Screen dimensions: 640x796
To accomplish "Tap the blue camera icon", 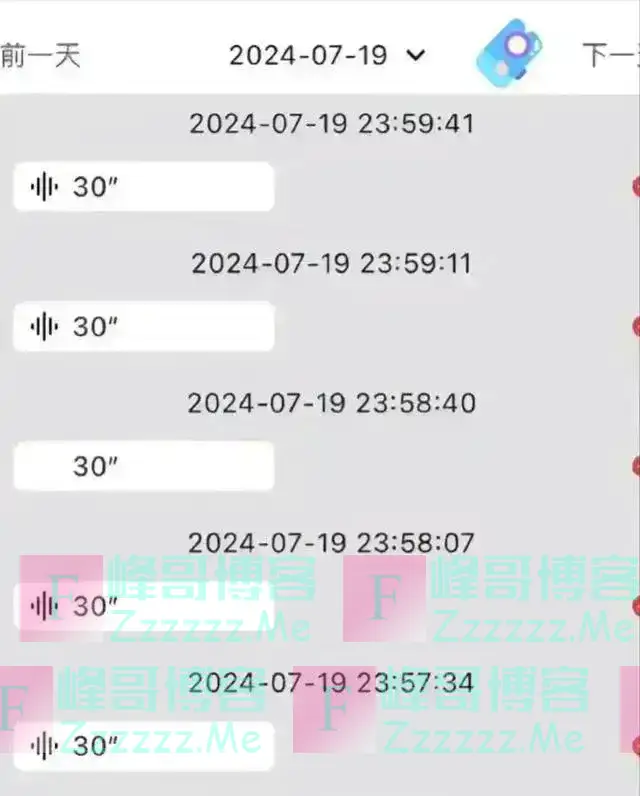I will [510, 52].
